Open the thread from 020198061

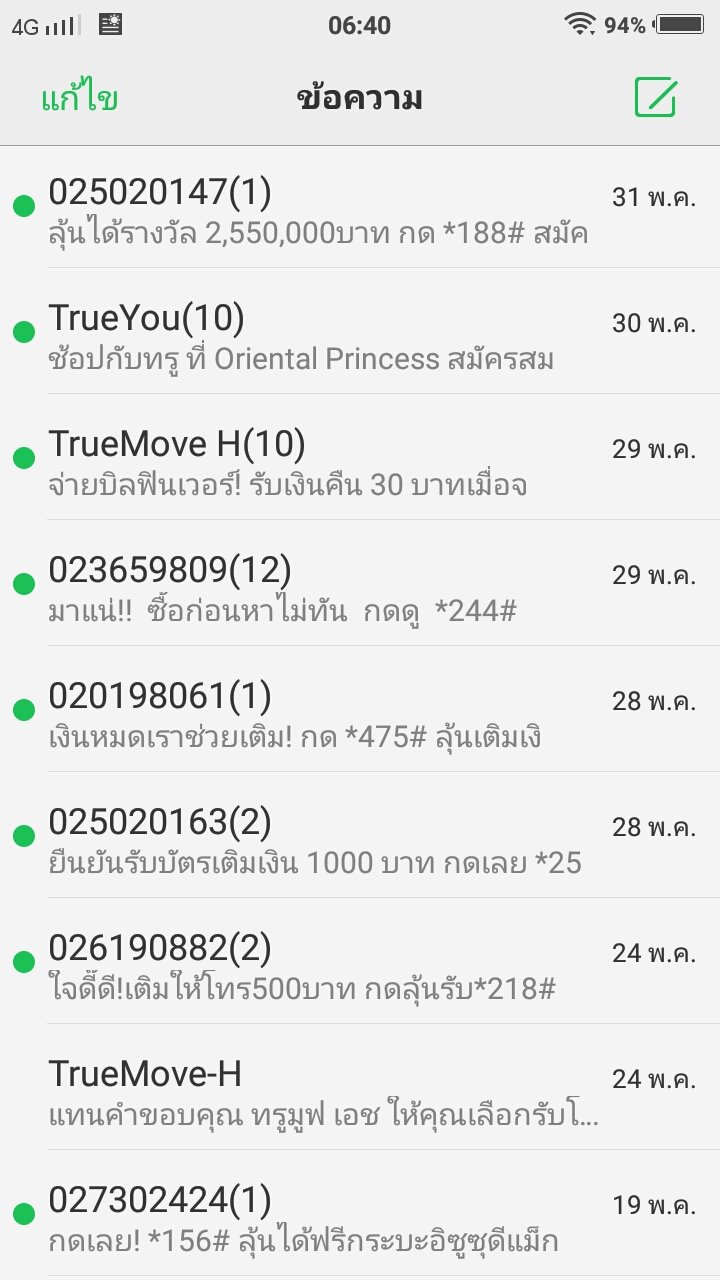coord(360,712)
